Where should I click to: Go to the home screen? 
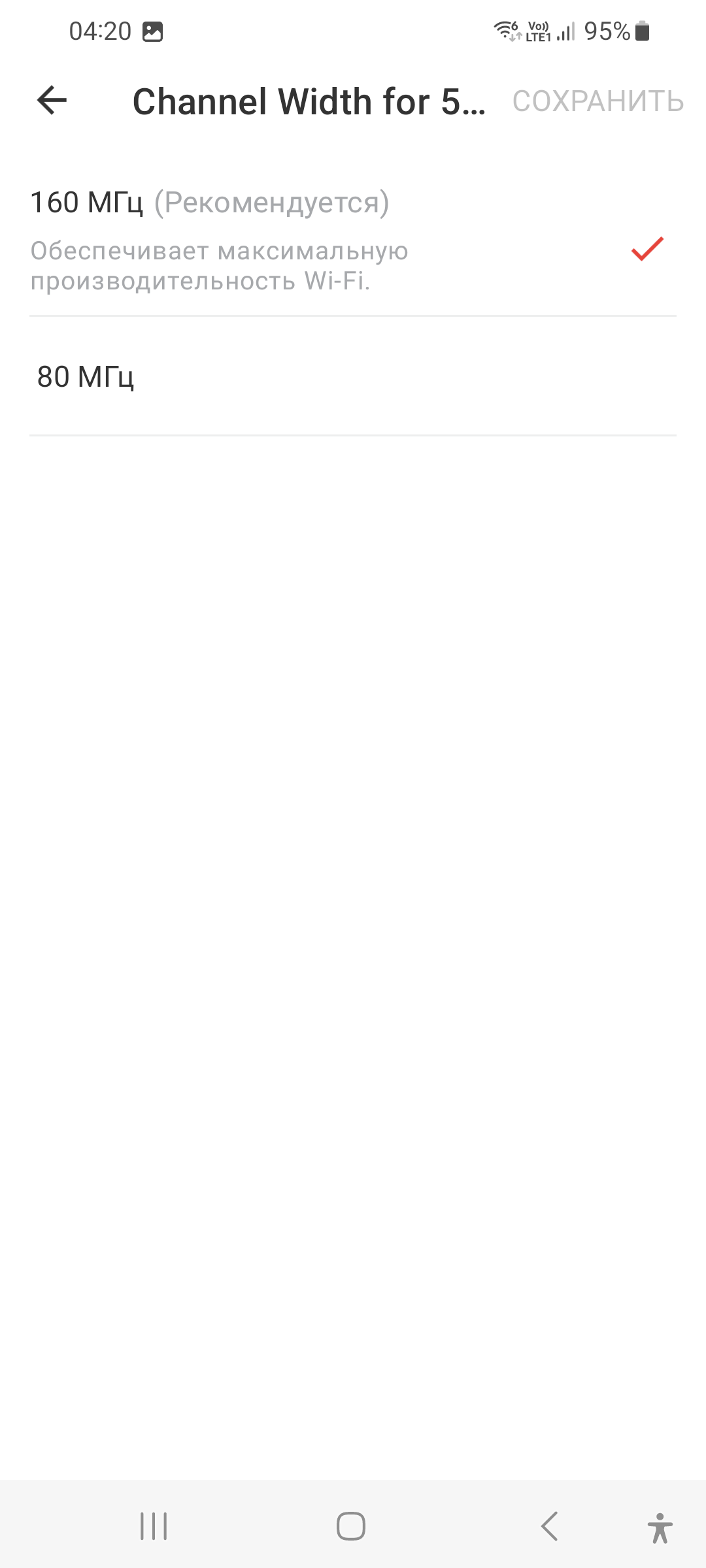pyautogui.click(x=351, y=1526)
